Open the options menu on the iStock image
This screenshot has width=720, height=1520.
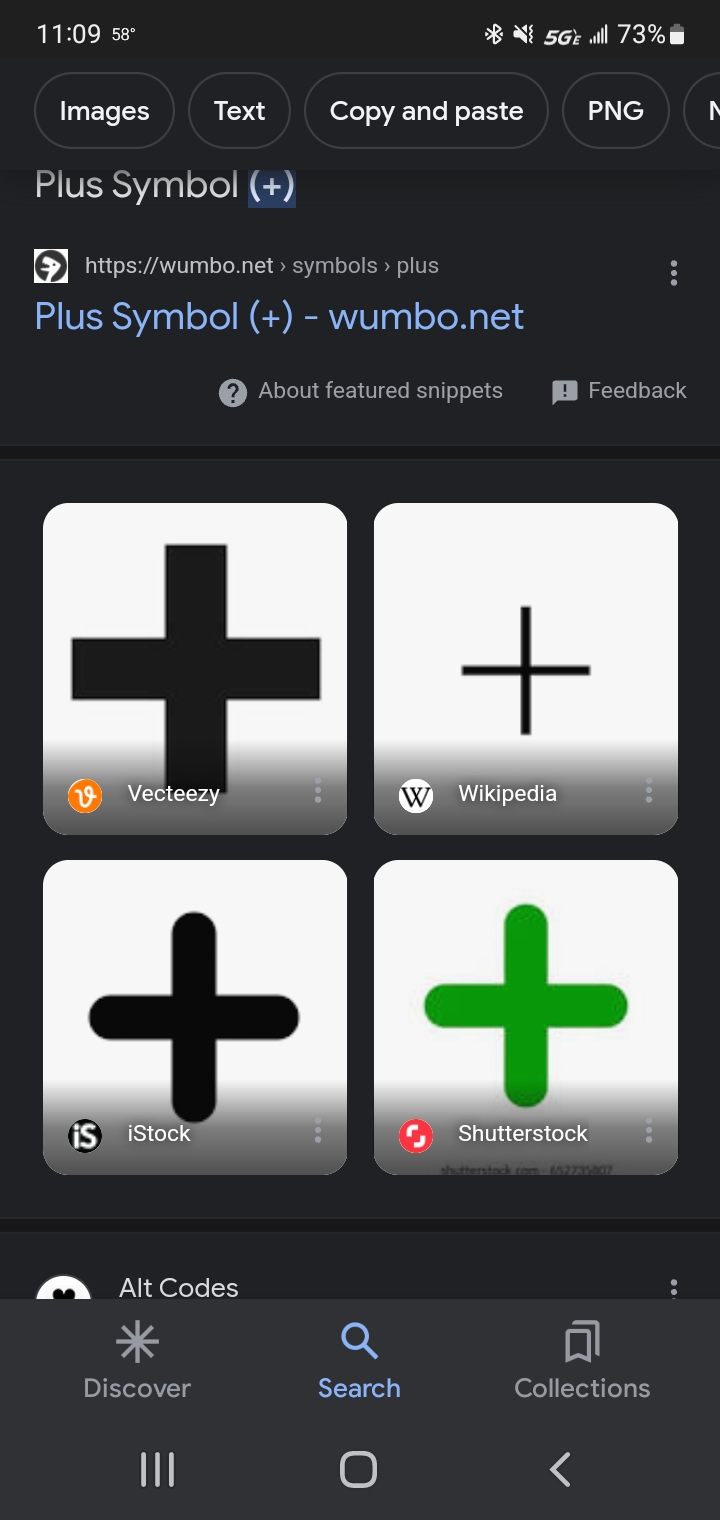point(317,1132)
